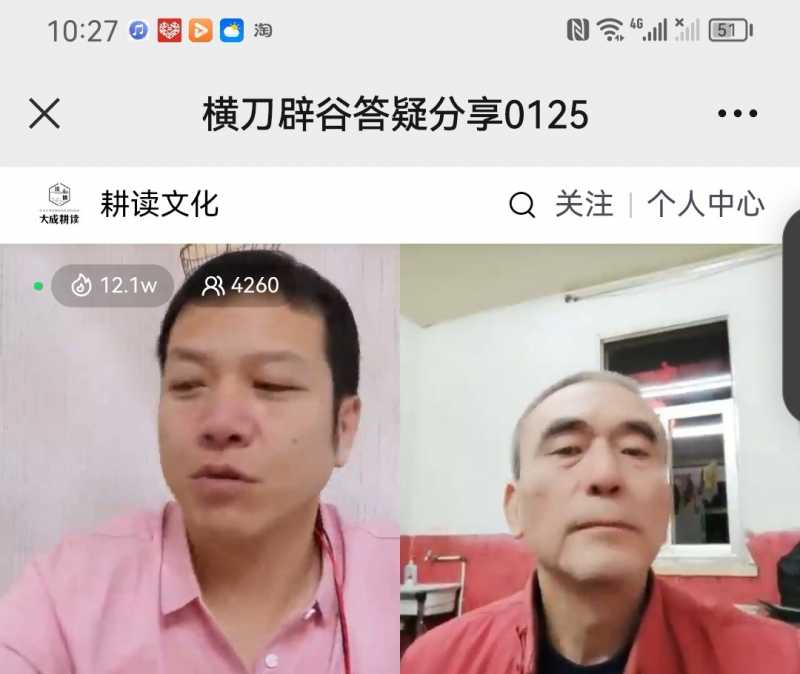Open the three-dot overflow menu
Screen dimensions: 800x674
737,114
